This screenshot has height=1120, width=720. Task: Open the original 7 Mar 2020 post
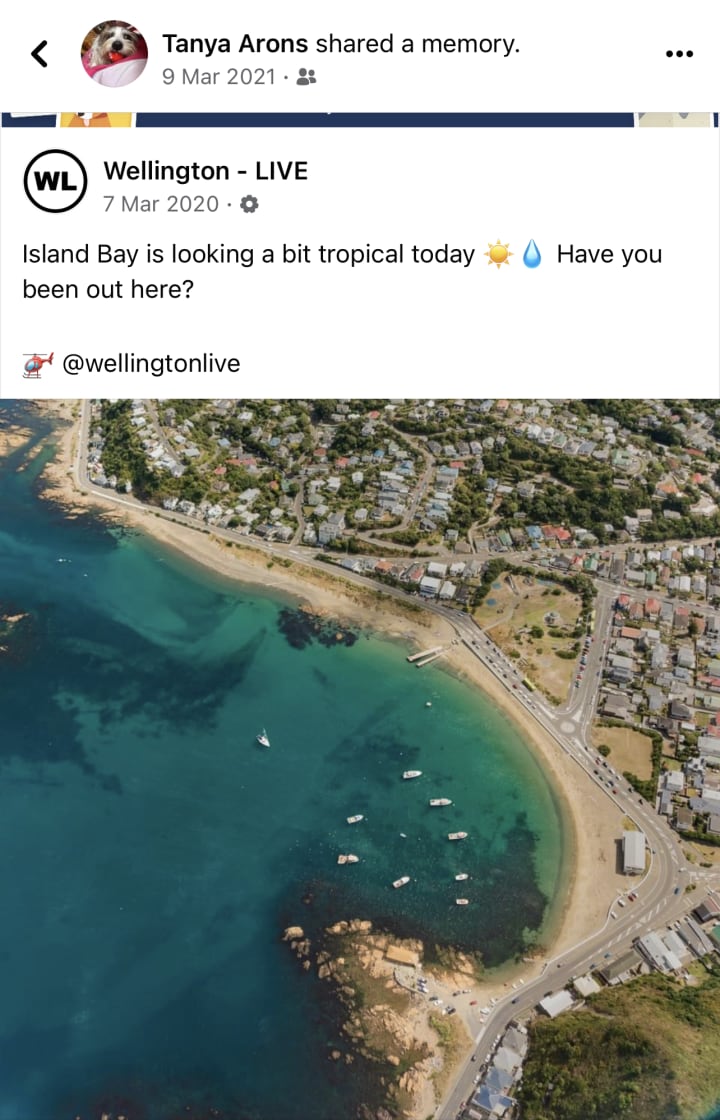[160, 204]
